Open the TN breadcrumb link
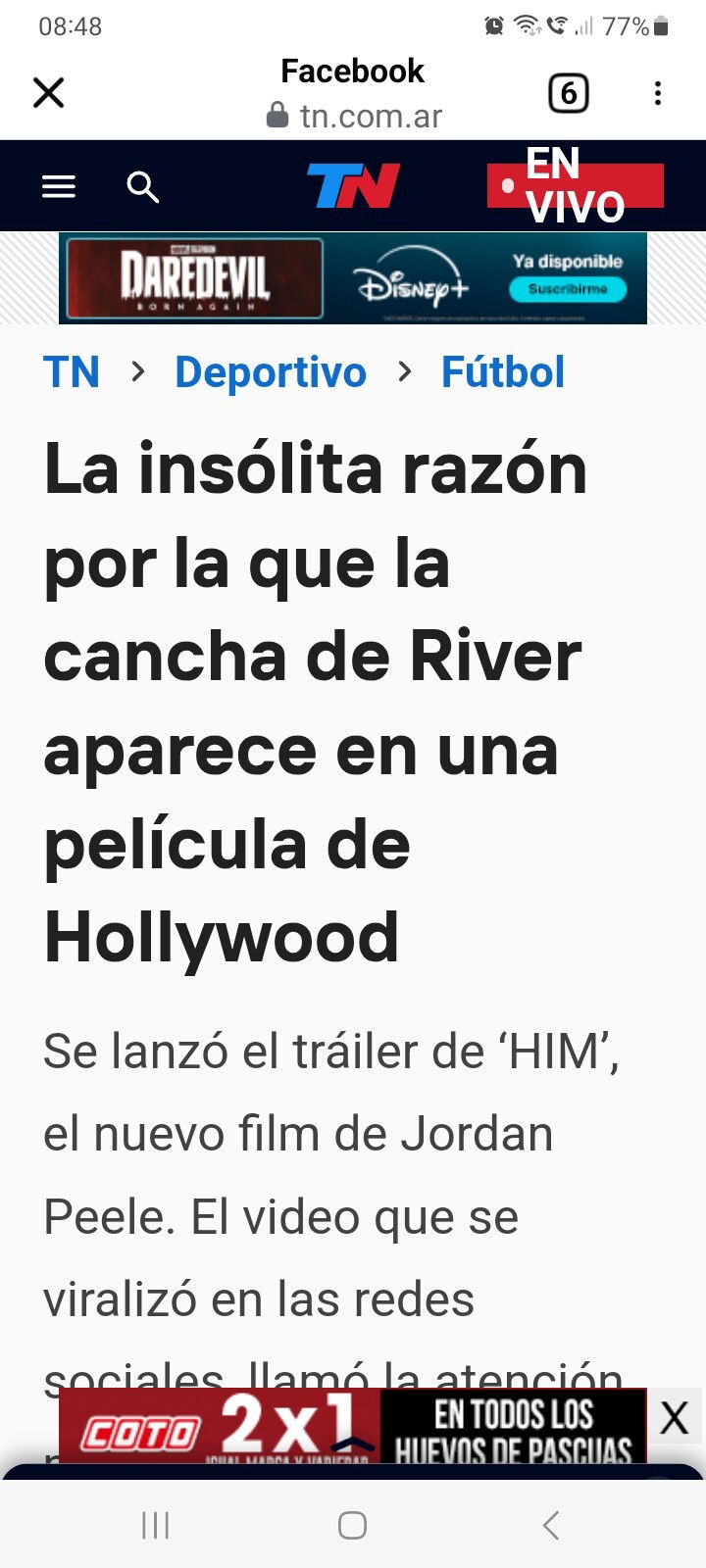This screenshot has width=706, height=1568. pyautogui.click(x=72, y=372)
